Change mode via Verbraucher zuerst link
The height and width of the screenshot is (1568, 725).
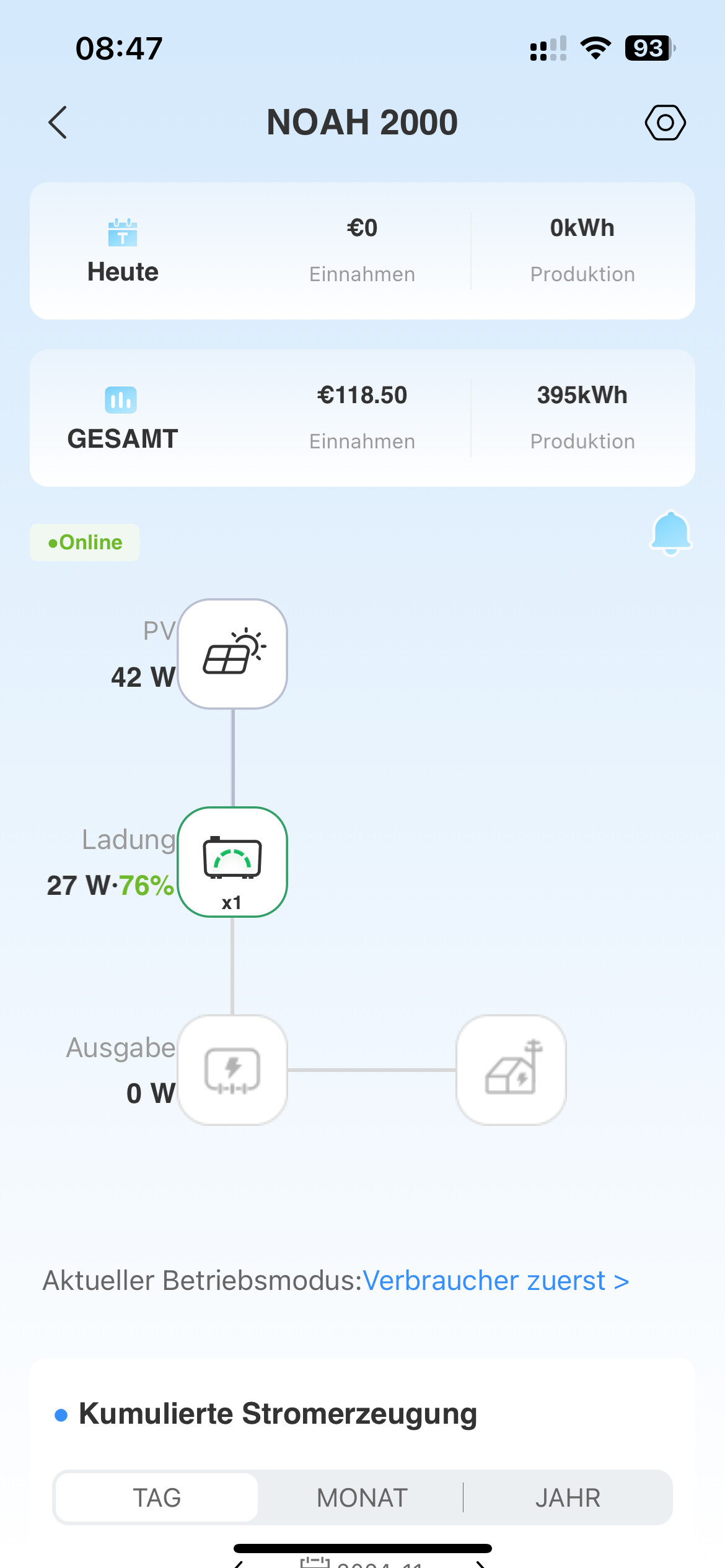[496, 1281]
